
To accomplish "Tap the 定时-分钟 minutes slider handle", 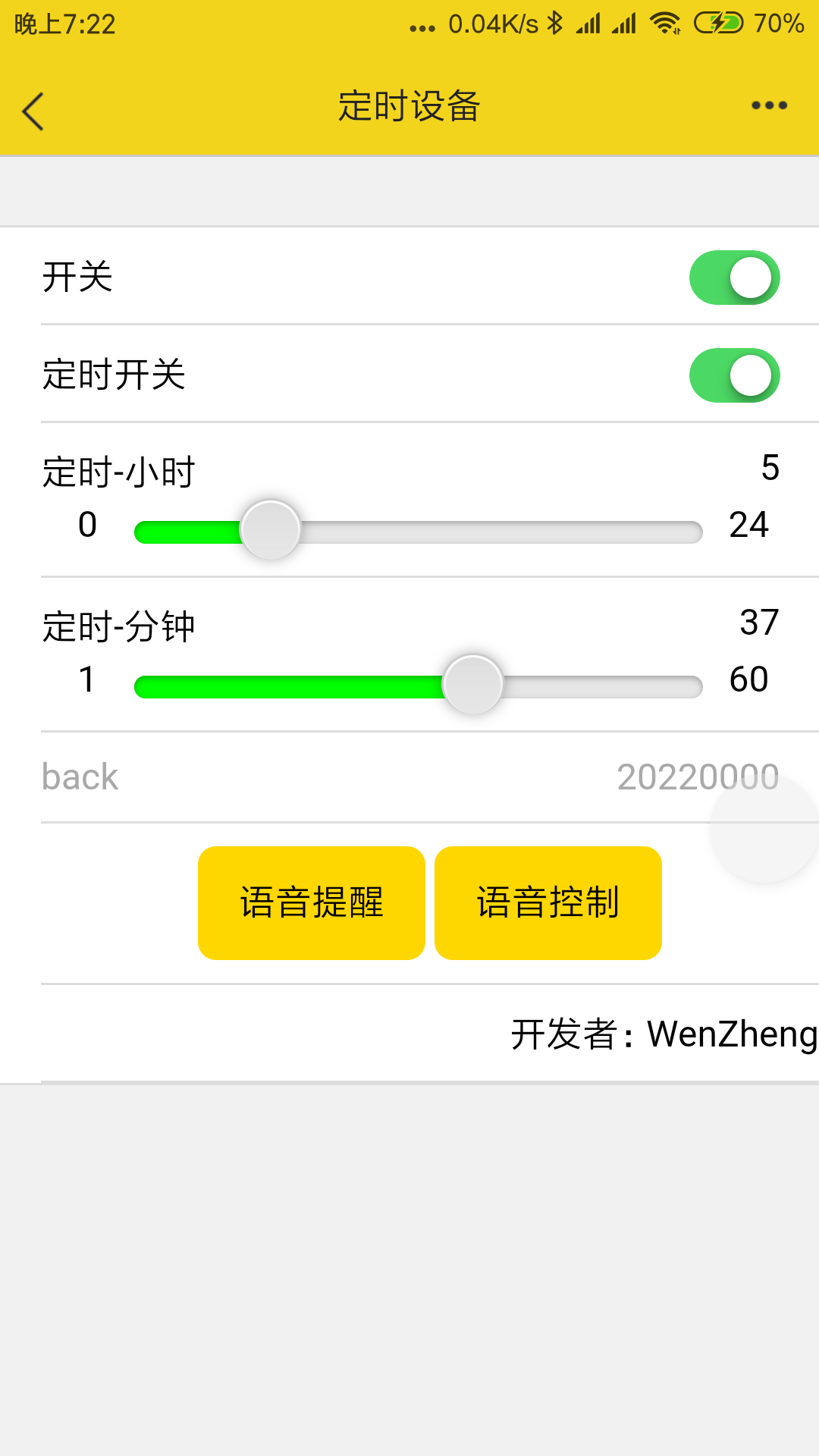I will coord(473,683).
